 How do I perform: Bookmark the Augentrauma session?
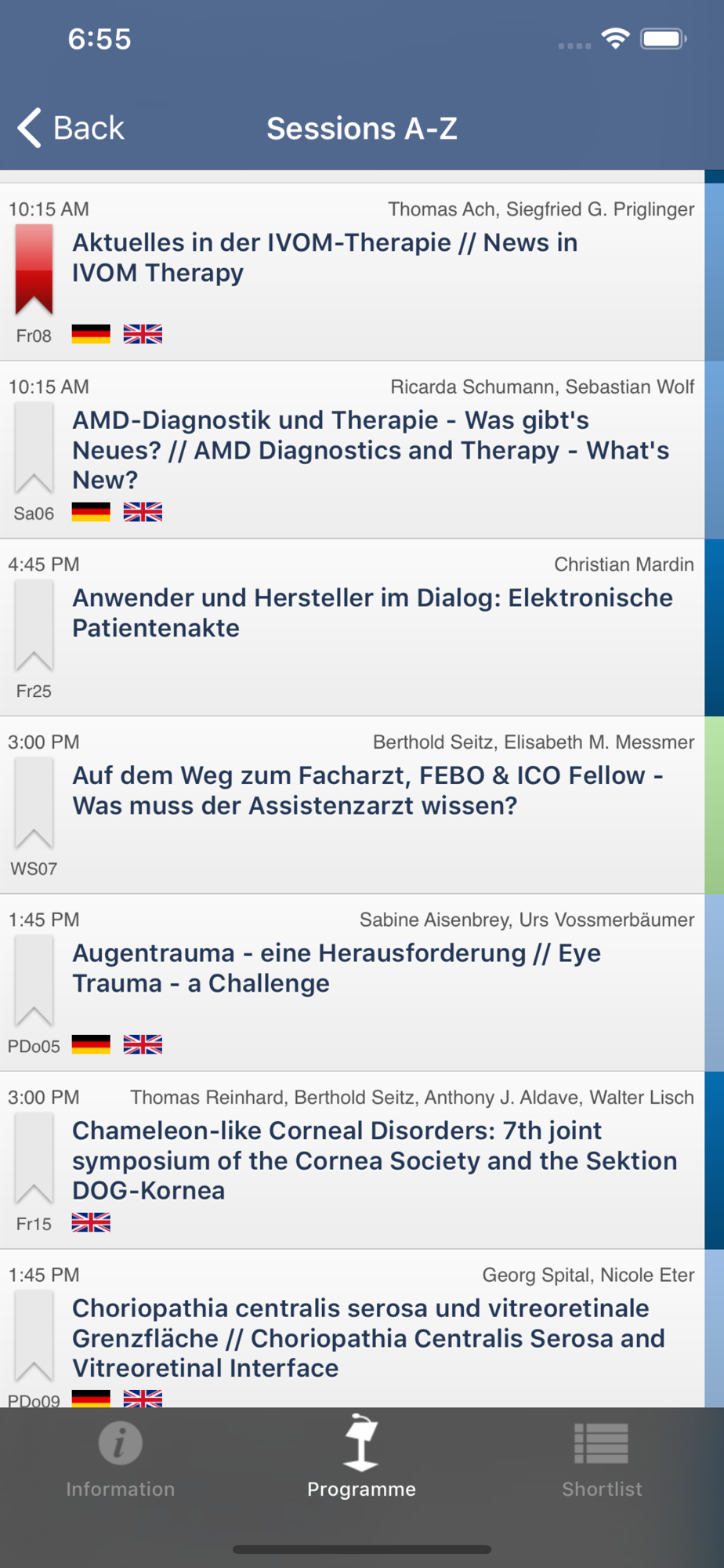(34, 981)
